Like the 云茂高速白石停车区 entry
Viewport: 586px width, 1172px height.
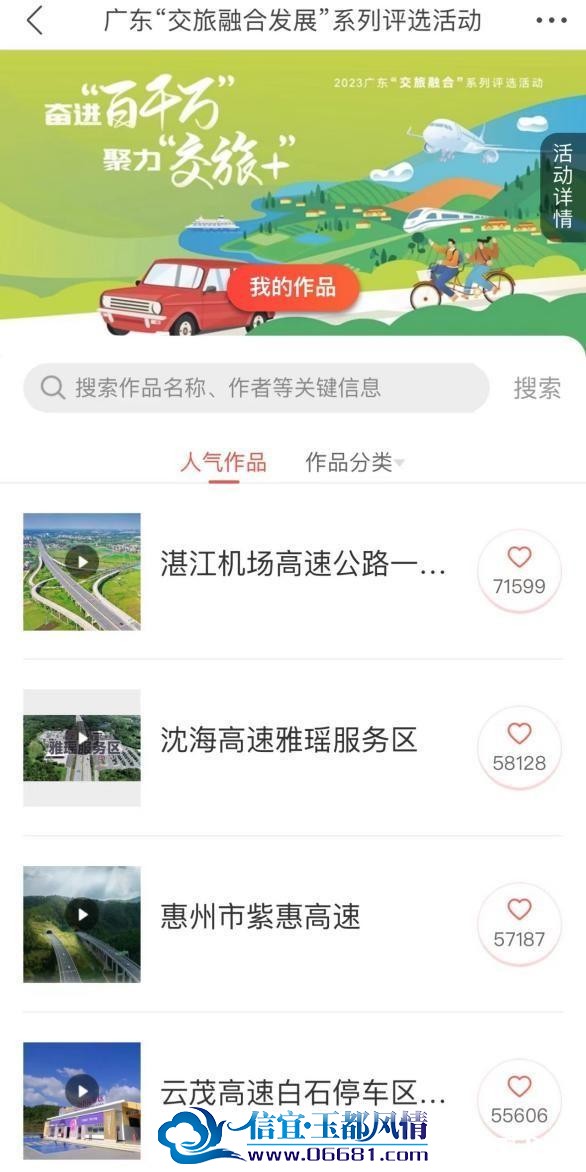coord(519,1100)
